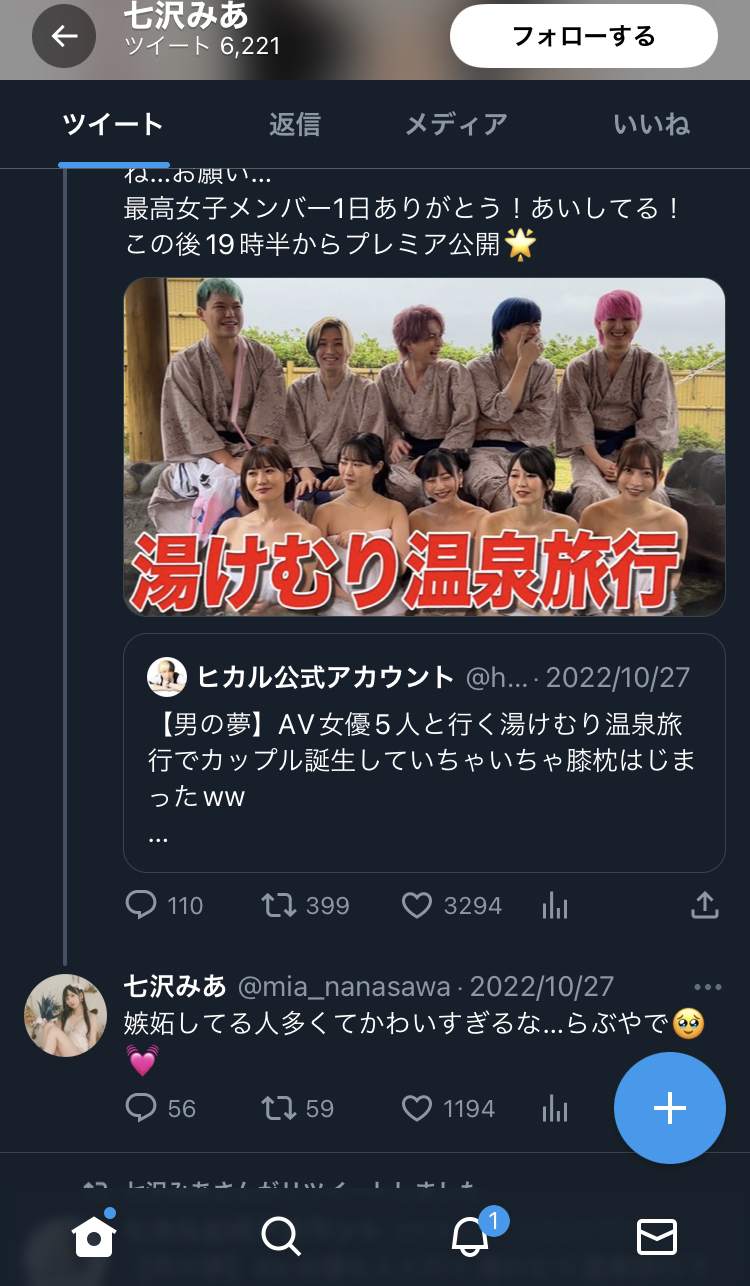Open the quoted ヒカル公式アカウント tweet
The width and height of the screenshot is (750, 1286).
pos(424,752)
